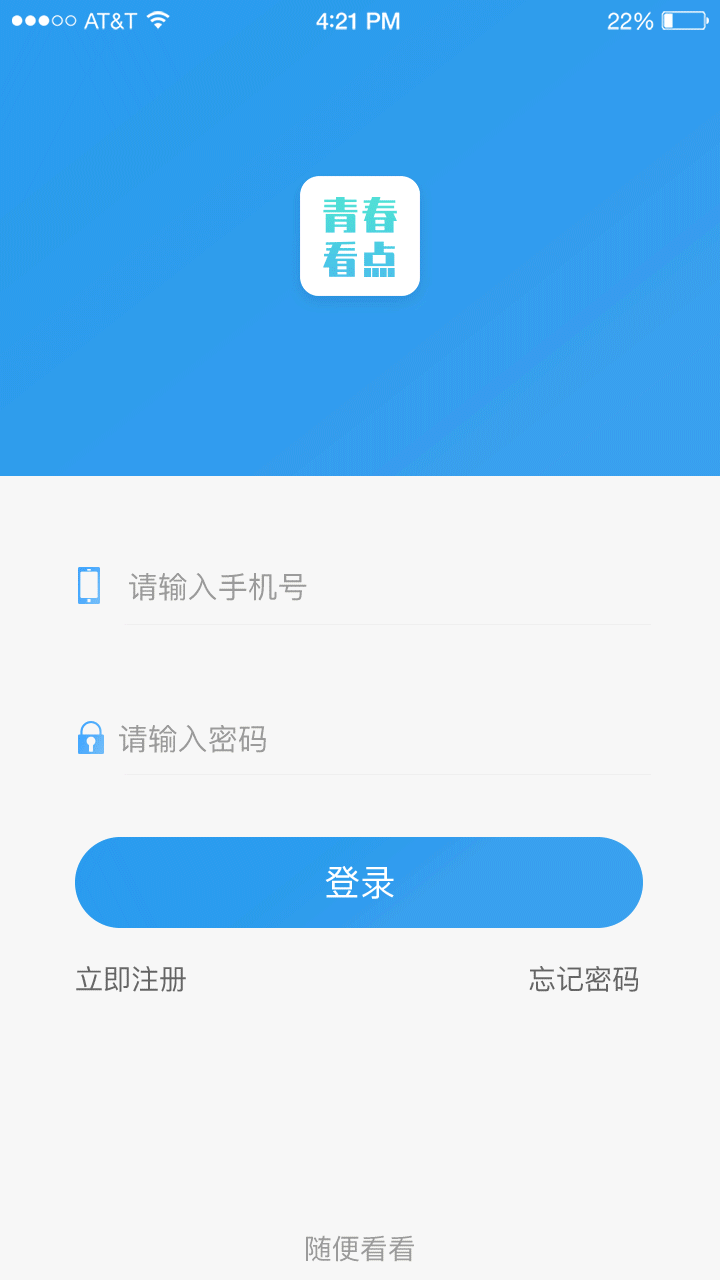Tap 随便看看 to browse without logging in

[360, 1247]
